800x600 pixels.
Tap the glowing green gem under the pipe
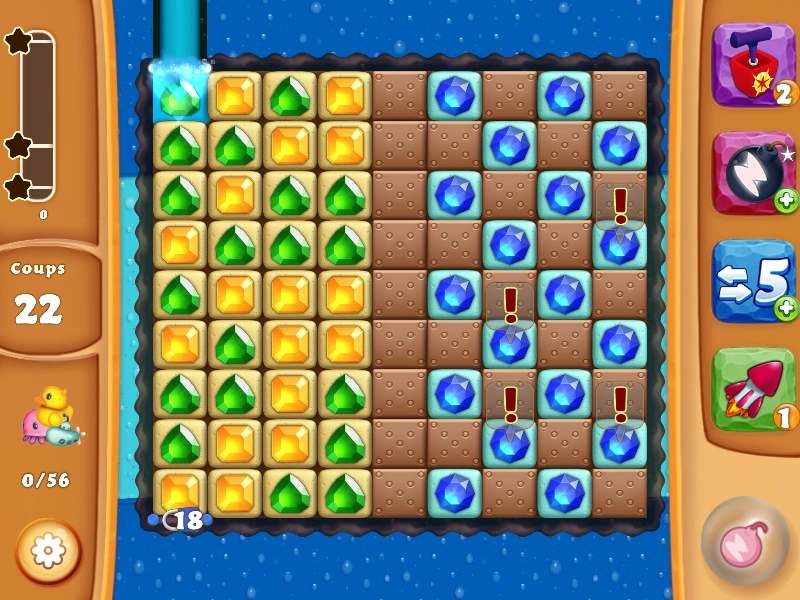coord(180,97)
